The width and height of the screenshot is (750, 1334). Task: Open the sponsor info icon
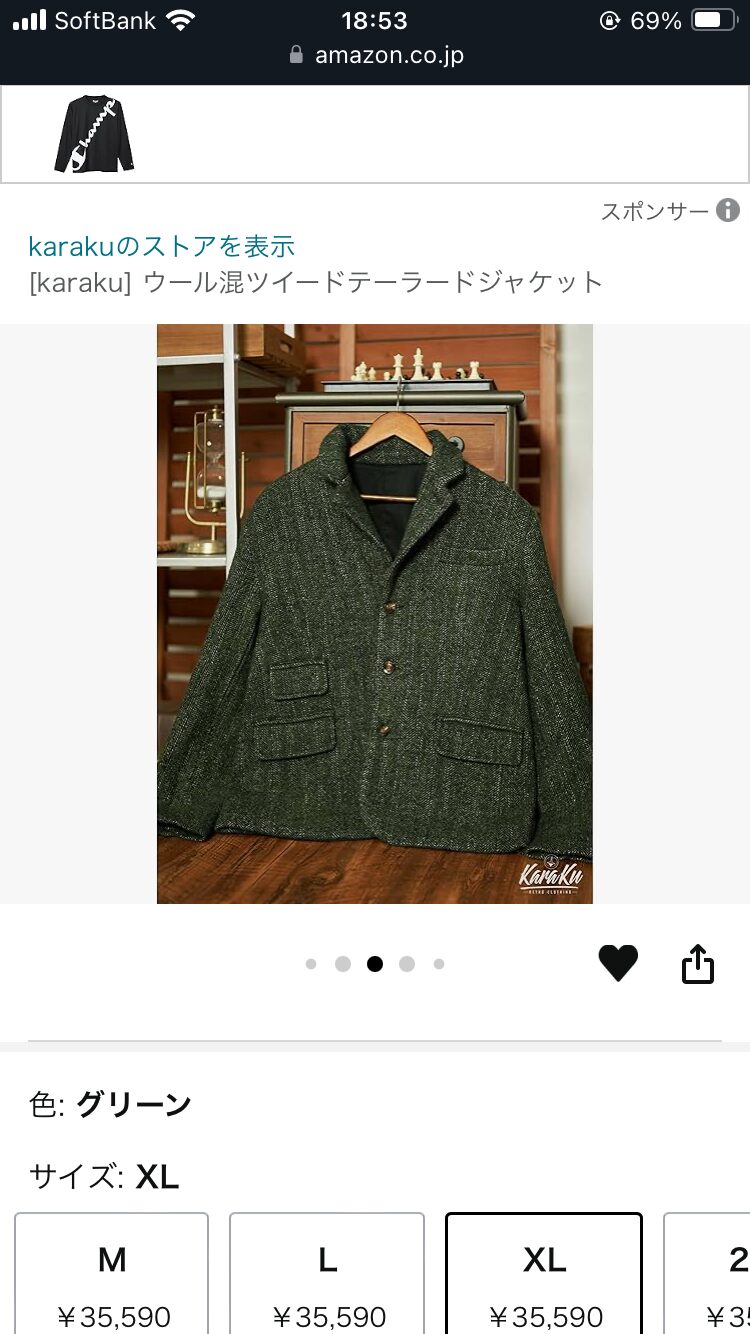pos(728,211)
